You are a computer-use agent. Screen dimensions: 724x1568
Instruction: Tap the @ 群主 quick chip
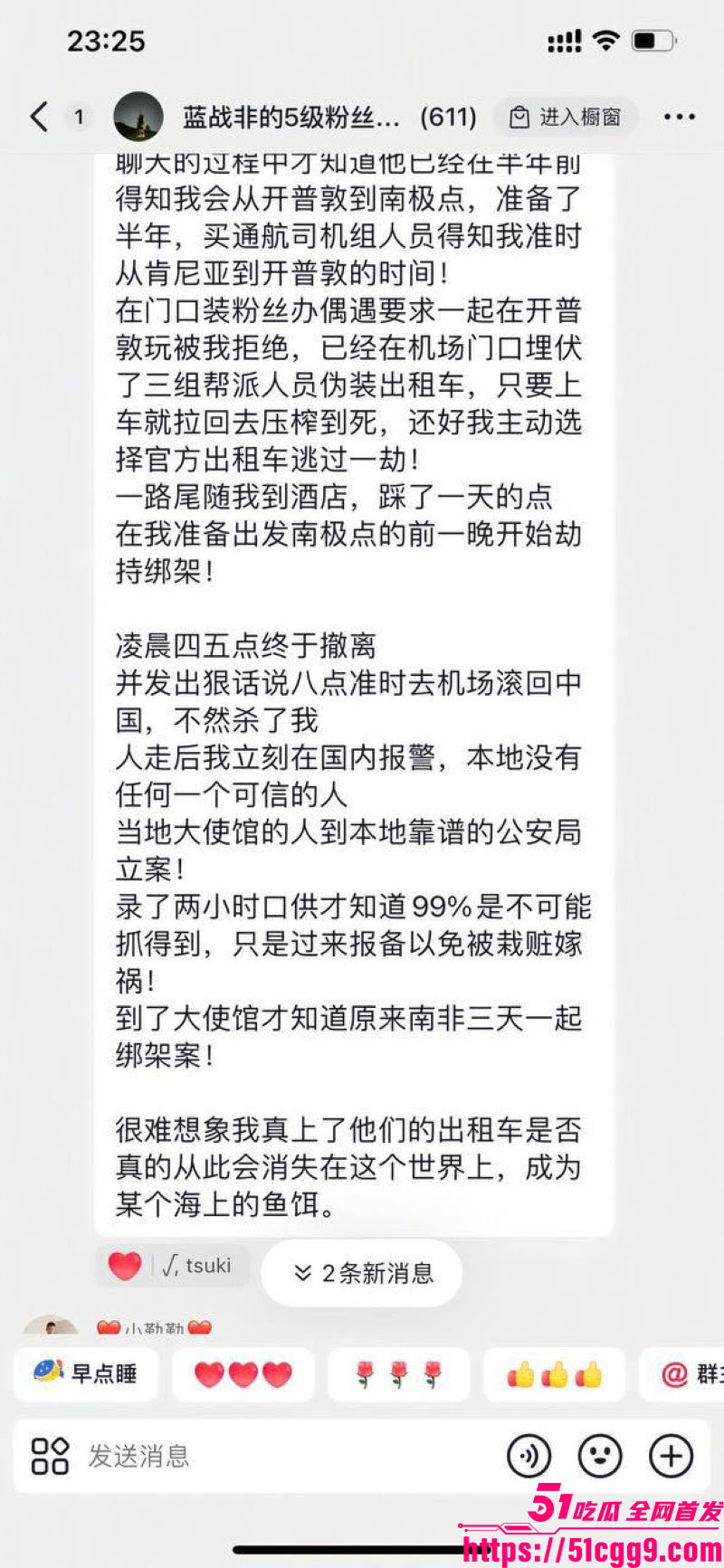point(682,1374)
